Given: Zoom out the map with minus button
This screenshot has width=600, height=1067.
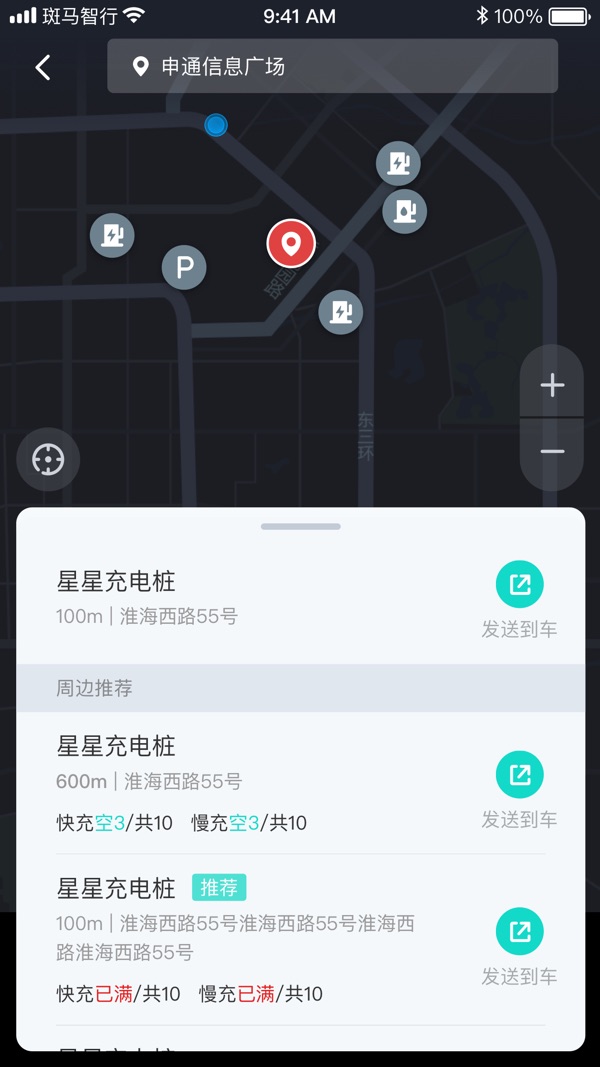Looking at the screenshot, I should [552, 451].
